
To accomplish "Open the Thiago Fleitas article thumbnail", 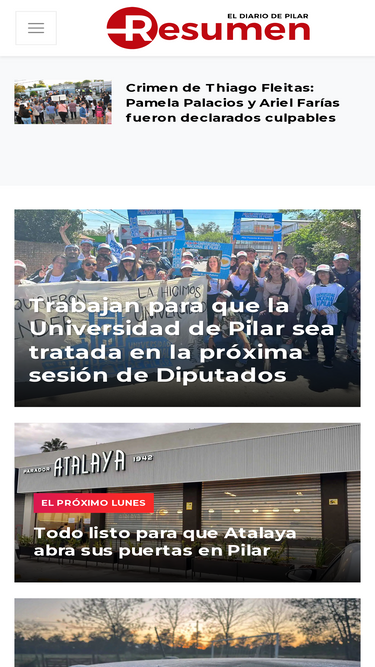I will pyautogui.click(x=63, y=102).
